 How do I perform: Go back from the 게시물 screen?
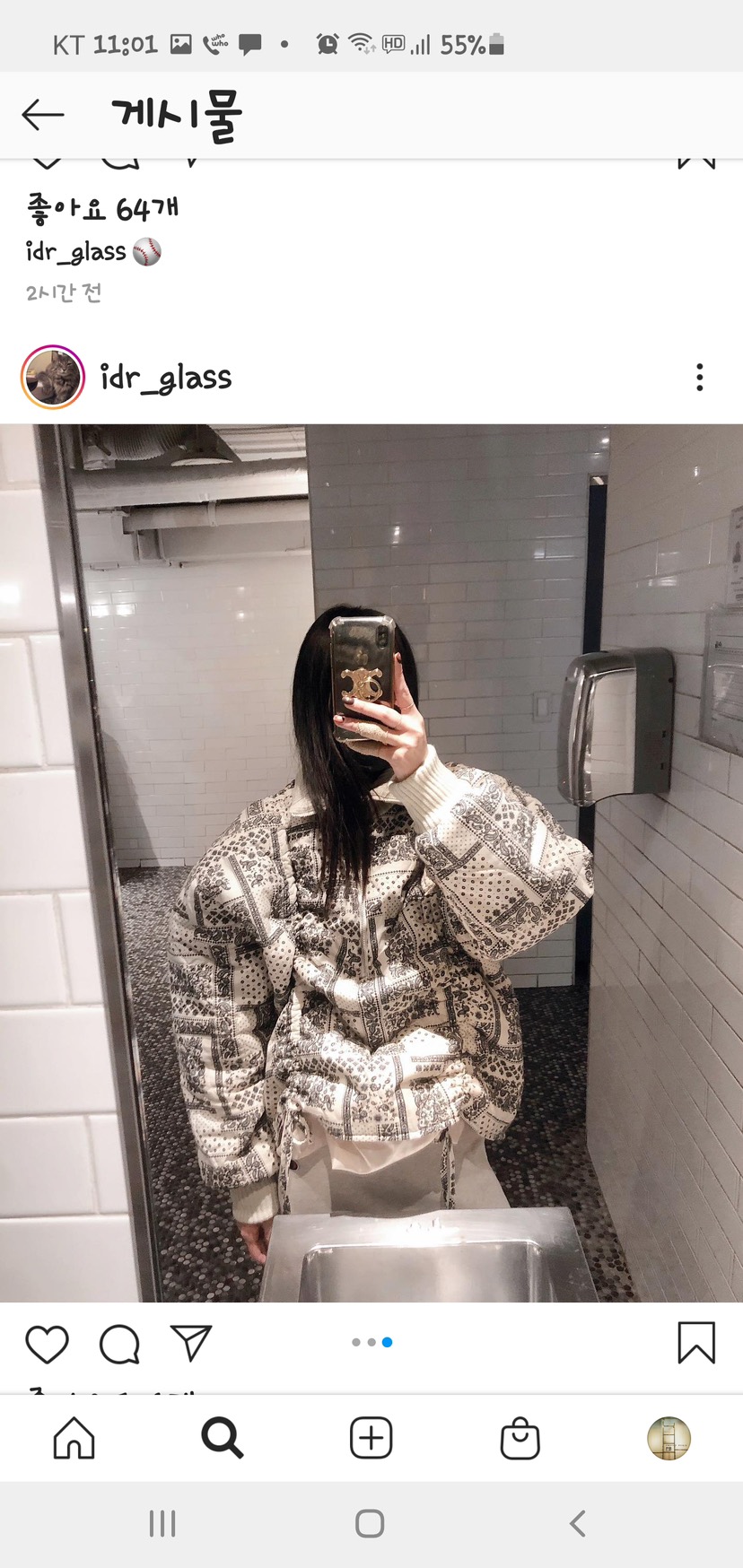tap(43, 115)
